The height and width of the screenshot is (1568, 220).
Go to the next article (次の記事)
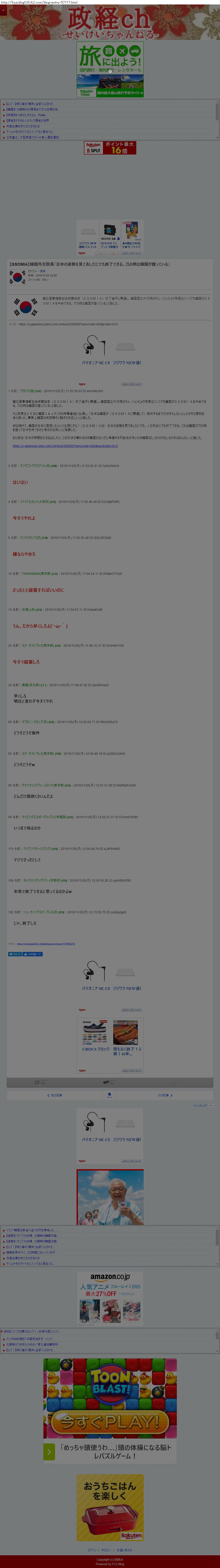tap(164, 1095)
